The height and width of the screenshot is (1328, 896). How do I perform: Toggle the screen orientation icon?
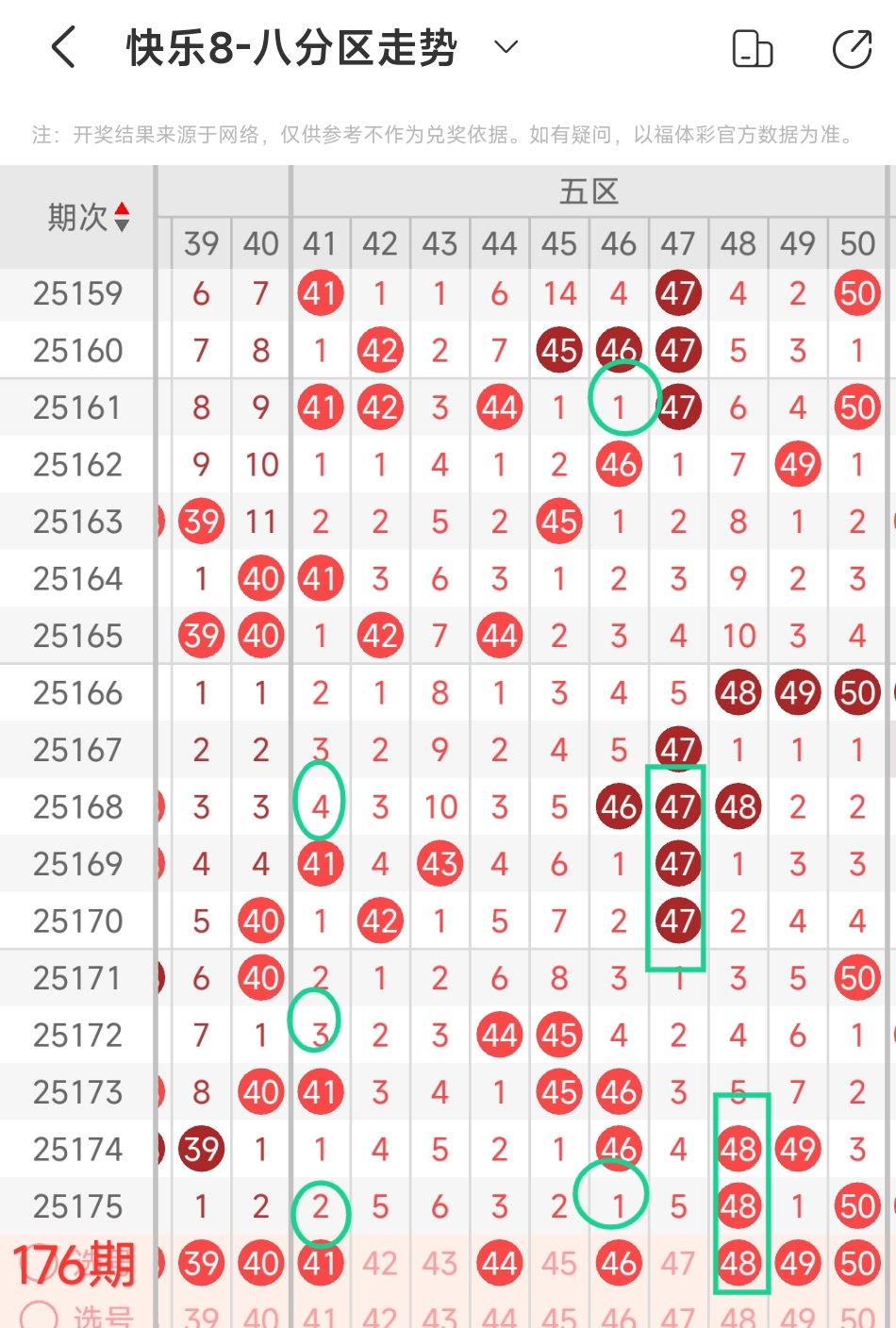[x=752, y=49]
